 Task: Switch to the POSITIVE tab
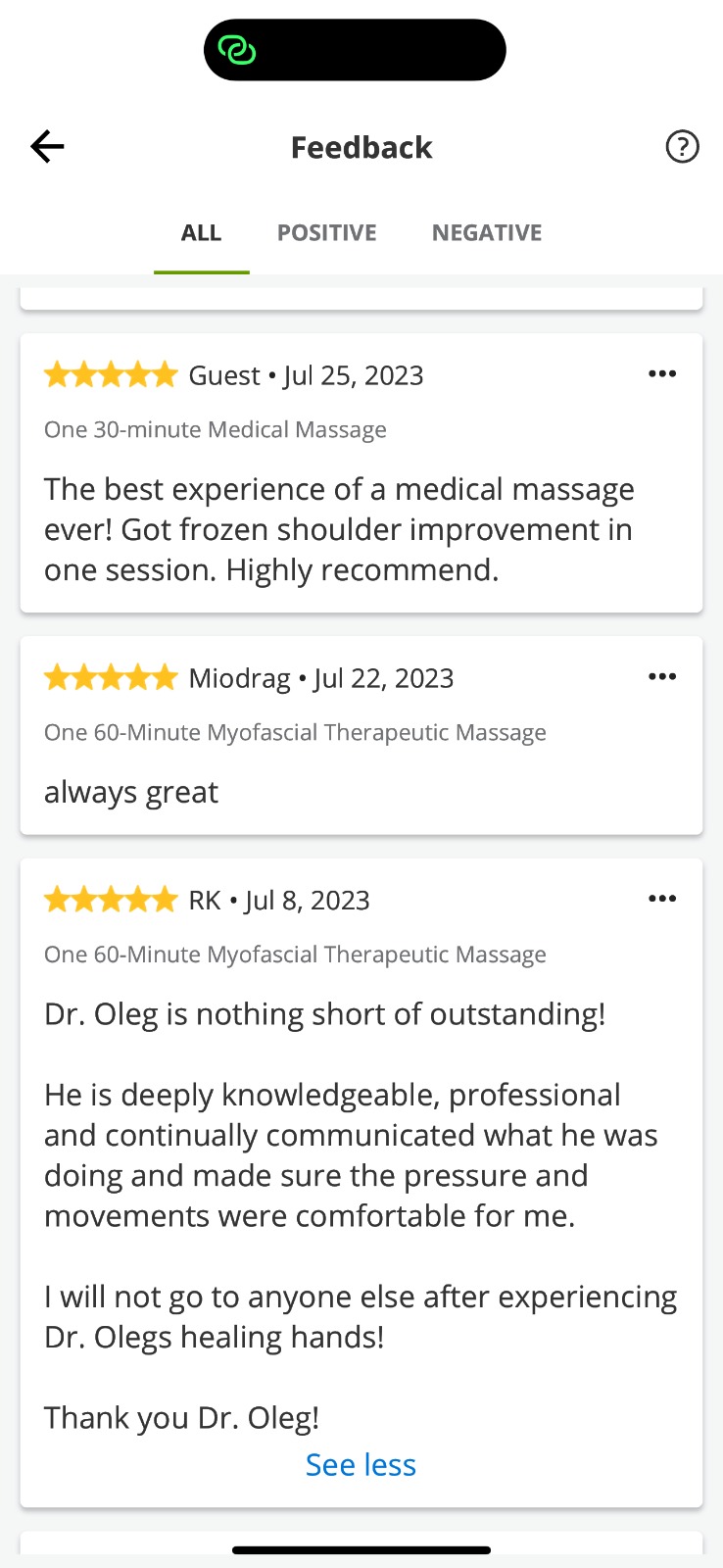point(327,232)
